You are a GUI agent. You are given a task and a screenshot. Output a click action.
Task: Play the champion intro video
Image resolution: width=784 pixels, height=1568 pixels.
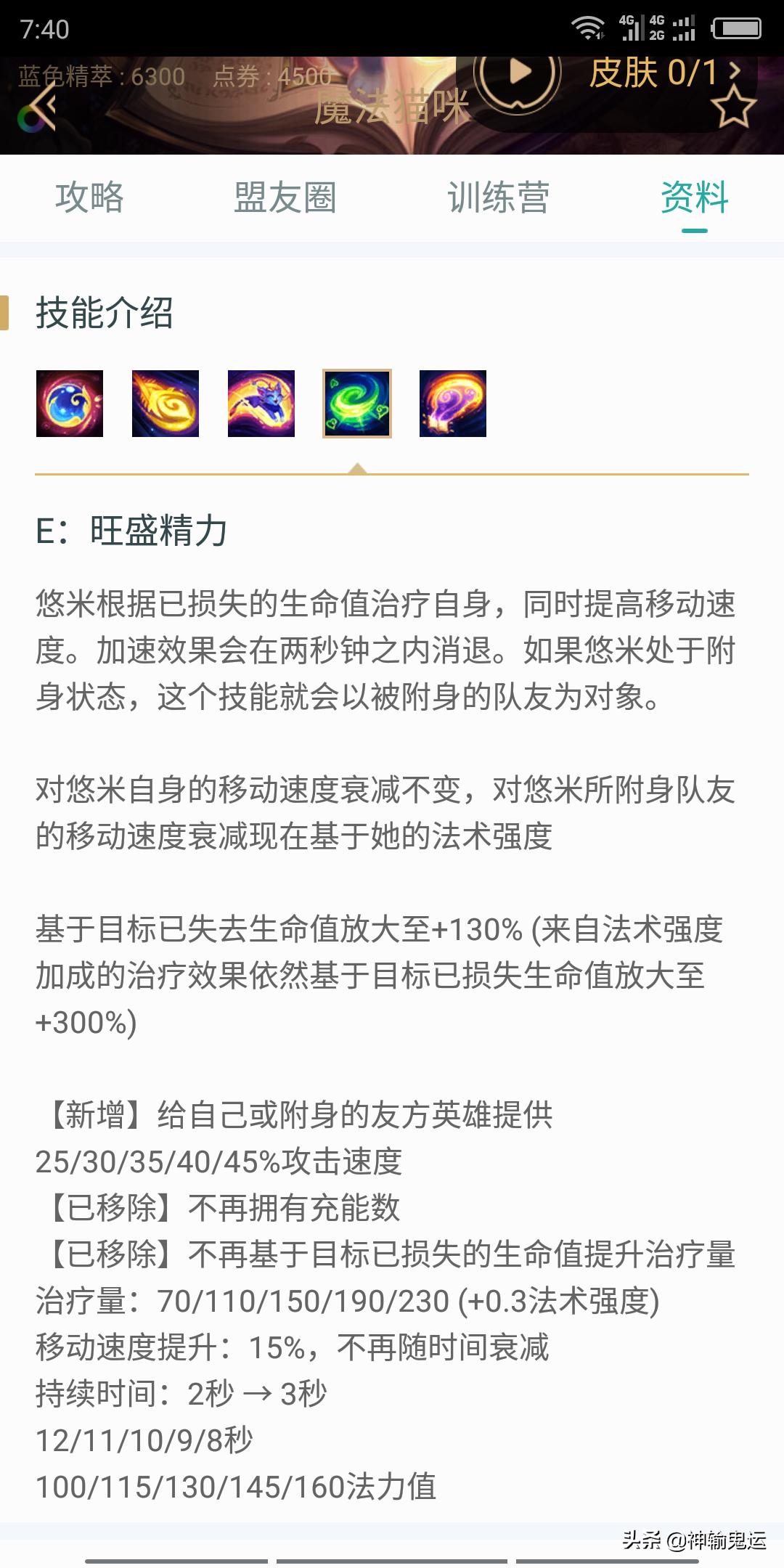518,73
